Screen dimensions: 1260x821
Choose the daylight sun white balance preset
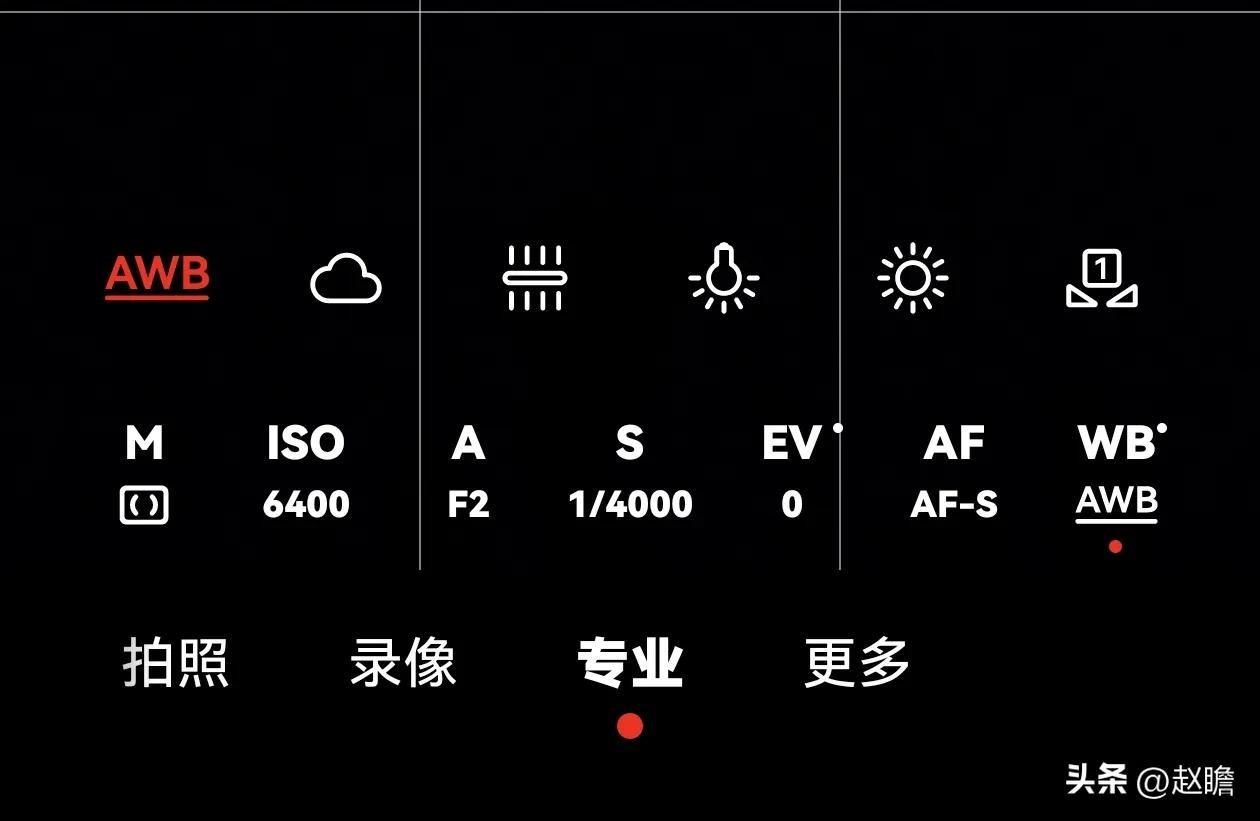pos(912,278)
